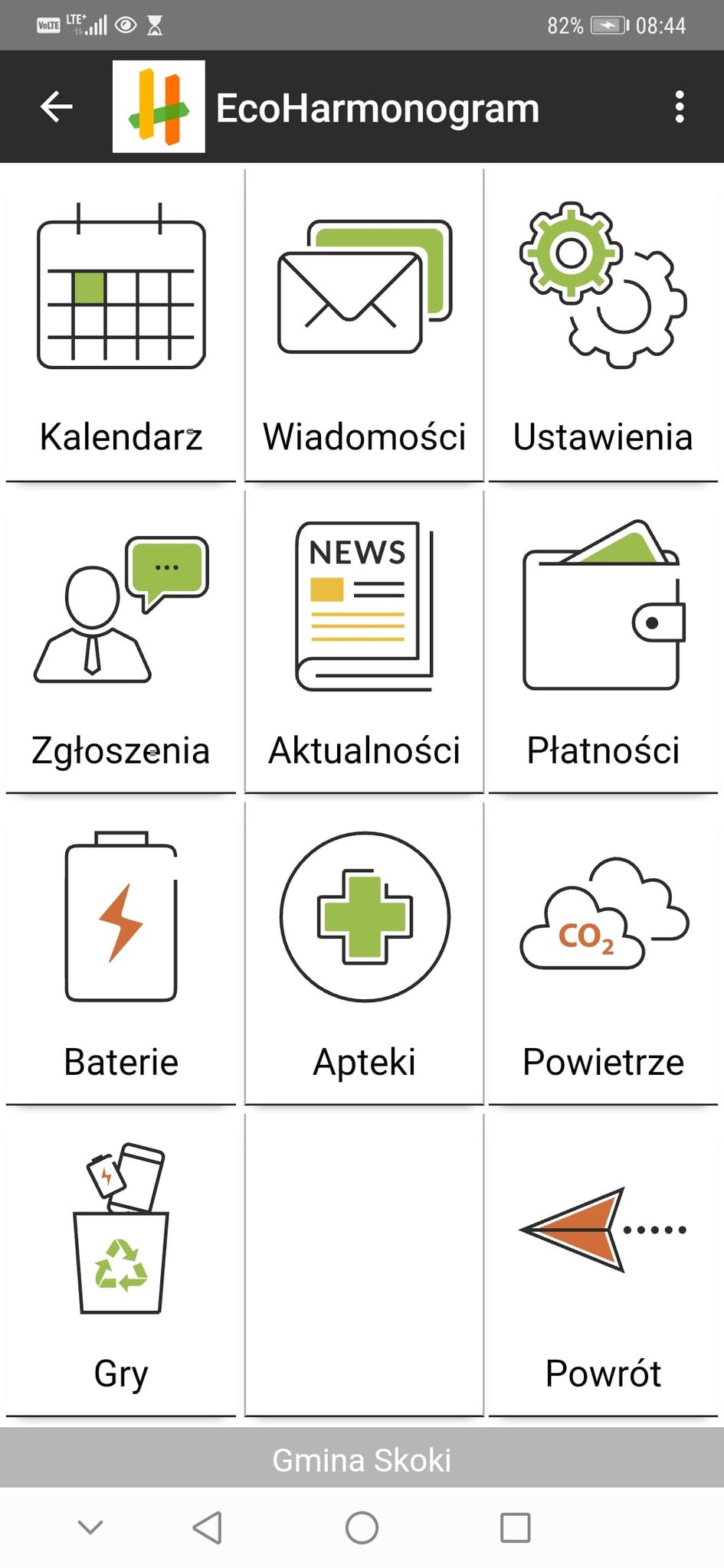Open the Powietrze air quality tile
Viewport: 724px width, 1568px height.
pos(603,953)
